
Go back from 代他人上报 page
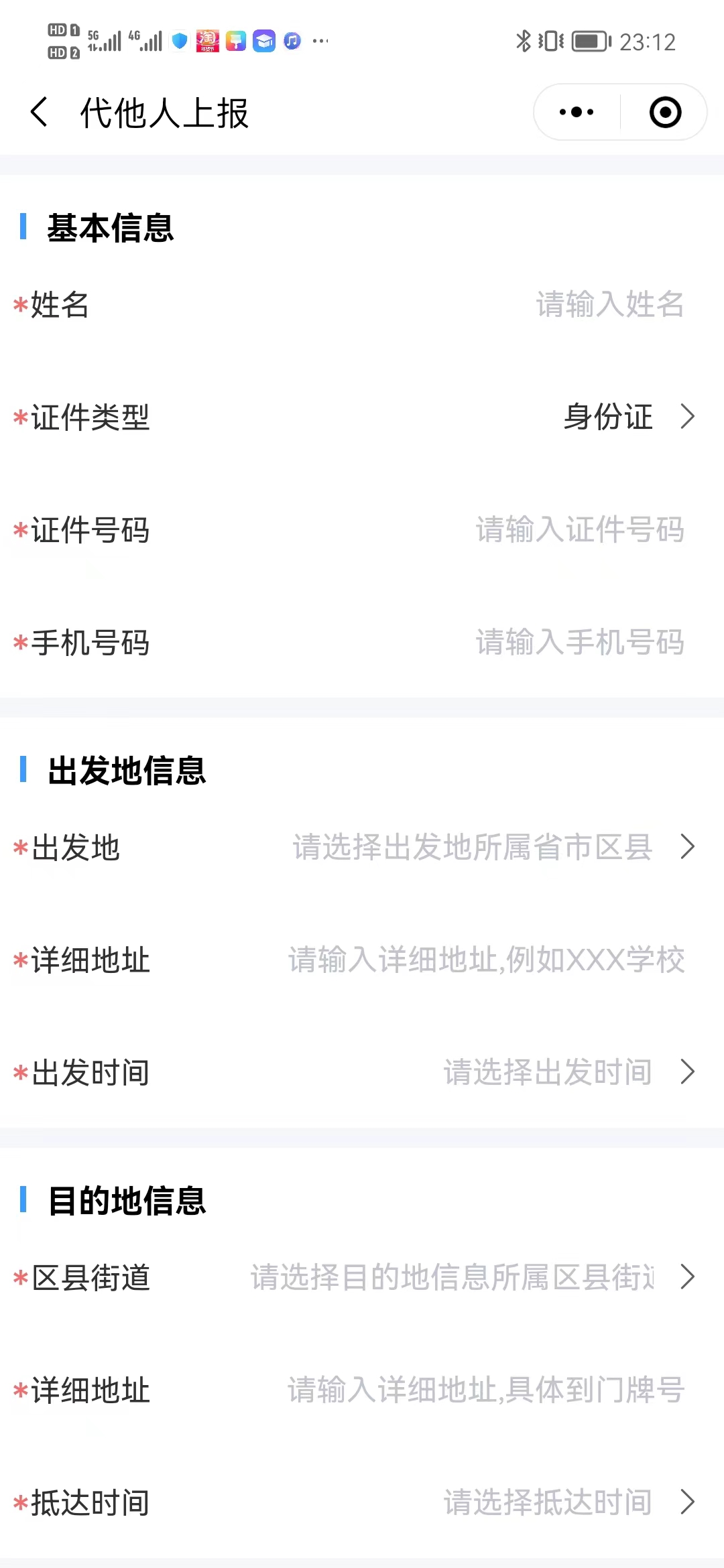(x=40, y=112)
